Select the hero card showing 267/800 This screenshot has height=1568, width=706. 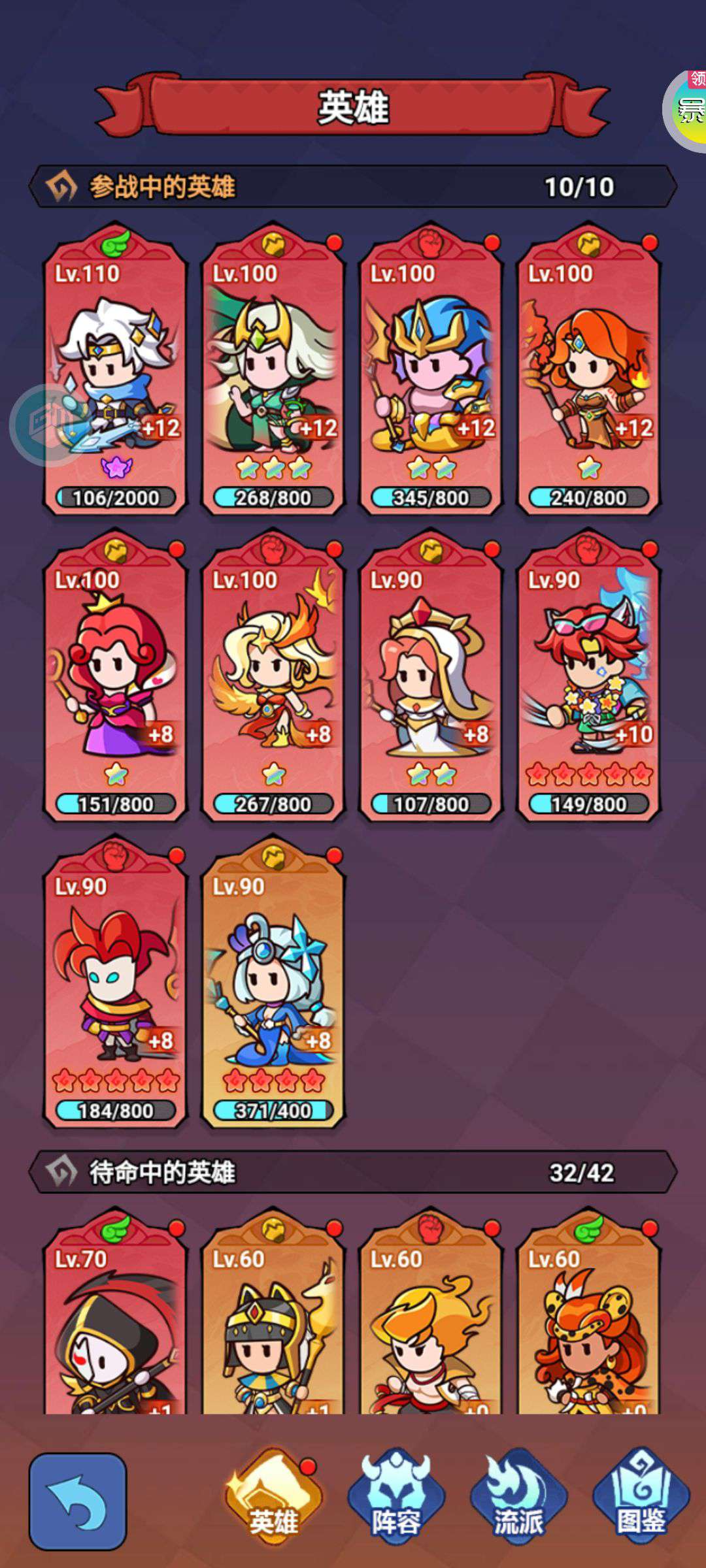point(273,679)
